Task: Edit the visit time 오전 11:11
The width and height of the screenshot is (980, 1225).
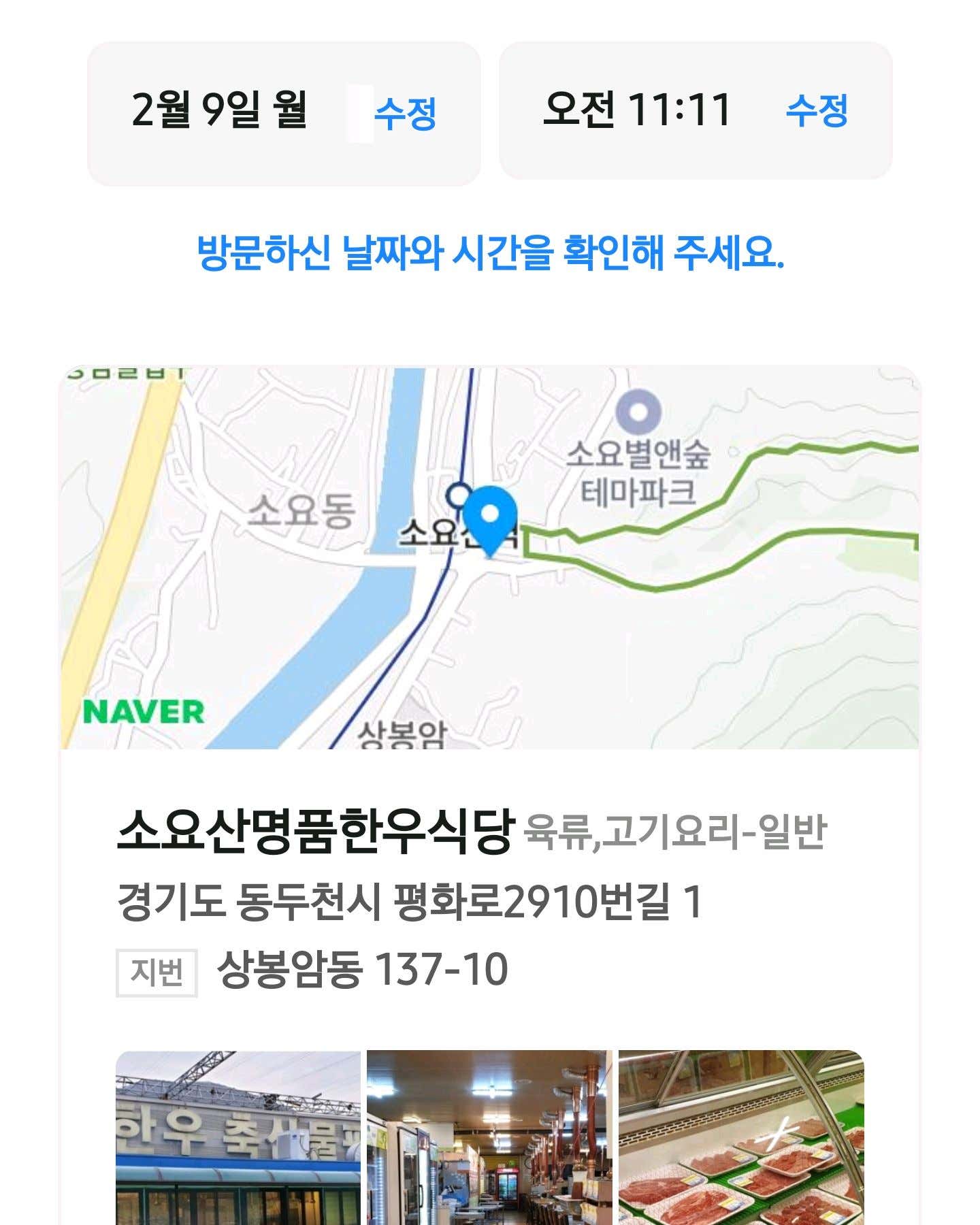Action: [816, 110]
